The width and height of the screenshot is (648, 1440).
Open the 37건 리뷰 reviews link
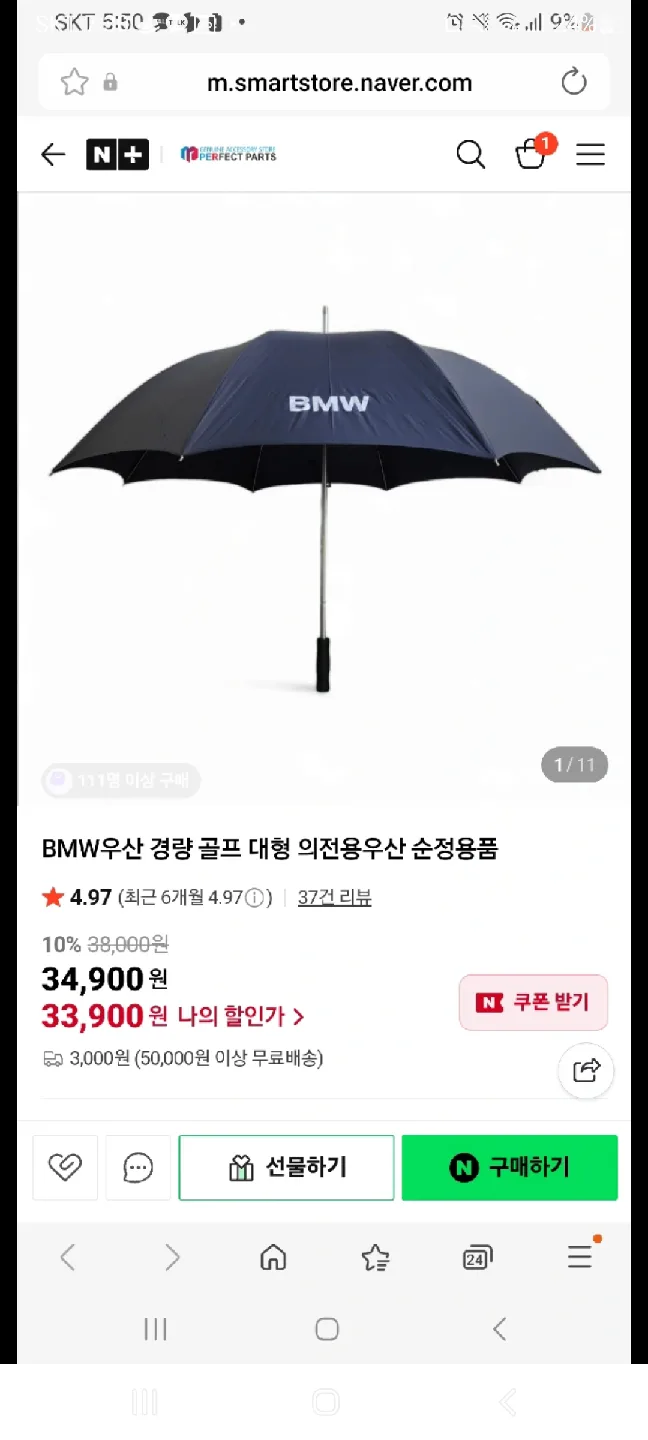coord(334,897)
